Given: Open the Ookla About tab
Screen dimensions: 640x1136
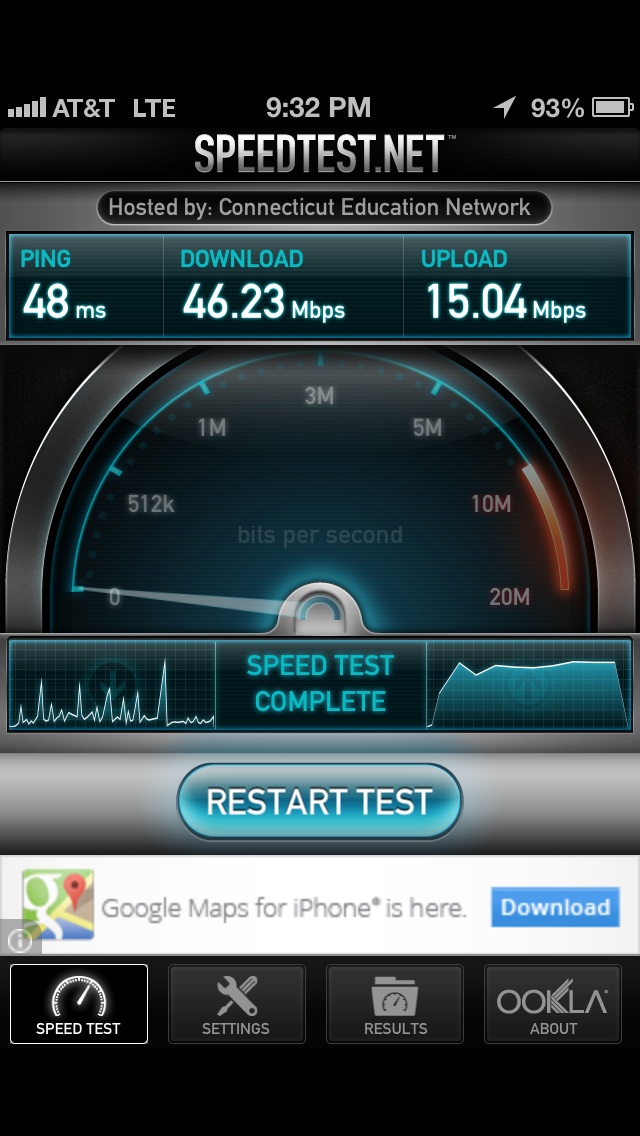Looking at the screenshot, I should tap(553, 1003).
